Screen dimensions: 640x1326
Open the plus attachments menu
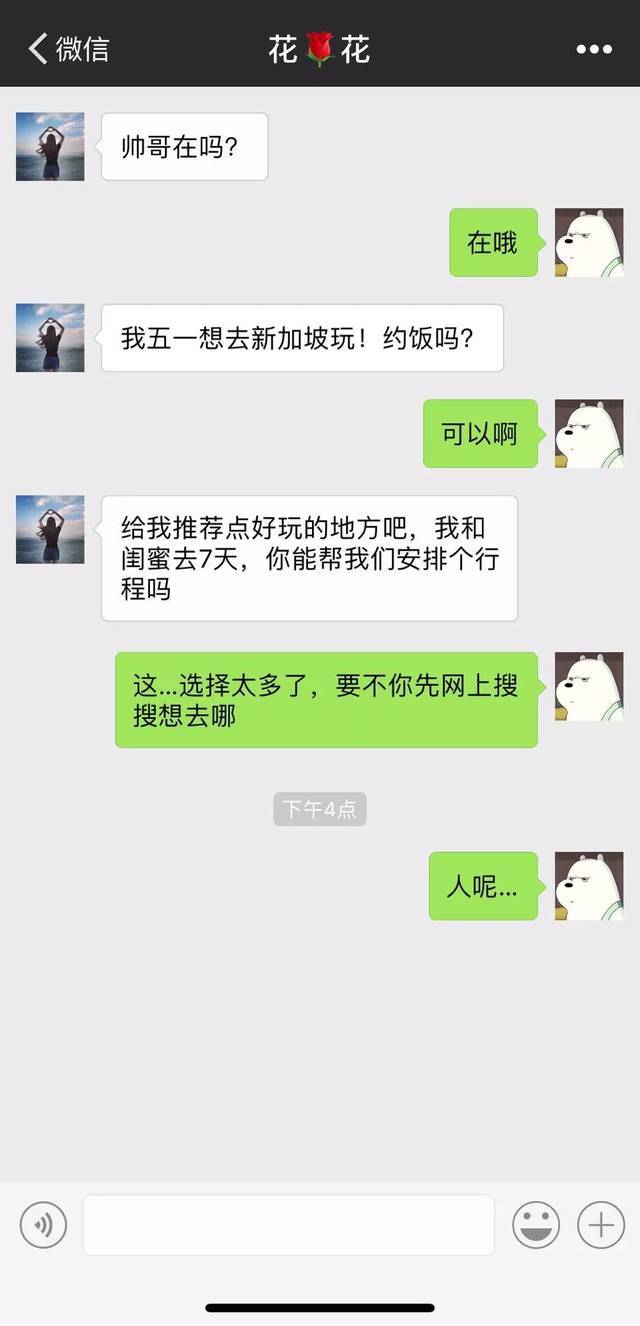tap(601, 1224)
